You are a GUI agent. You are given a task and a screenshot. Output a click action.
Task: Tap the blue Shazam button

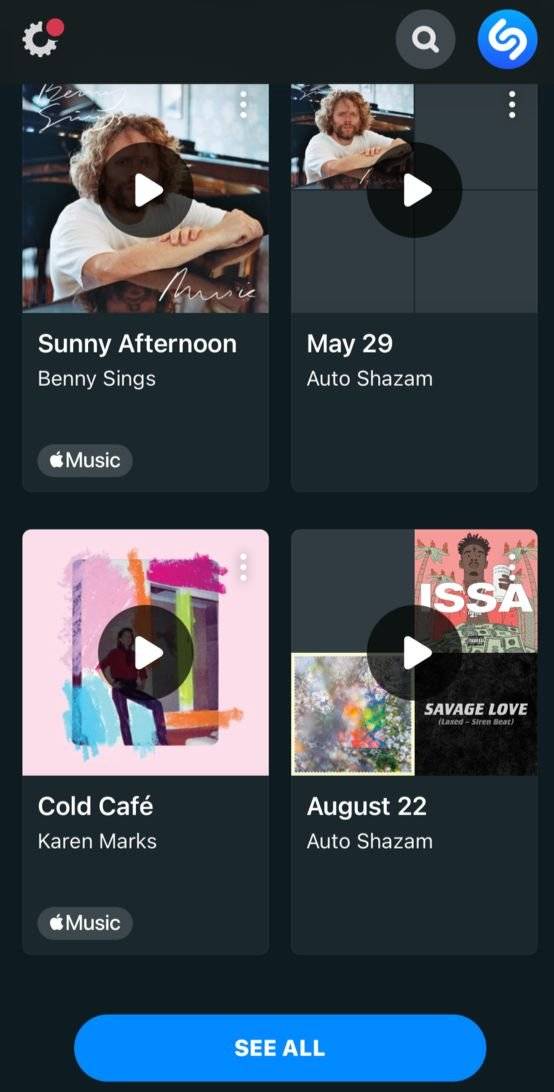(507, 39)
